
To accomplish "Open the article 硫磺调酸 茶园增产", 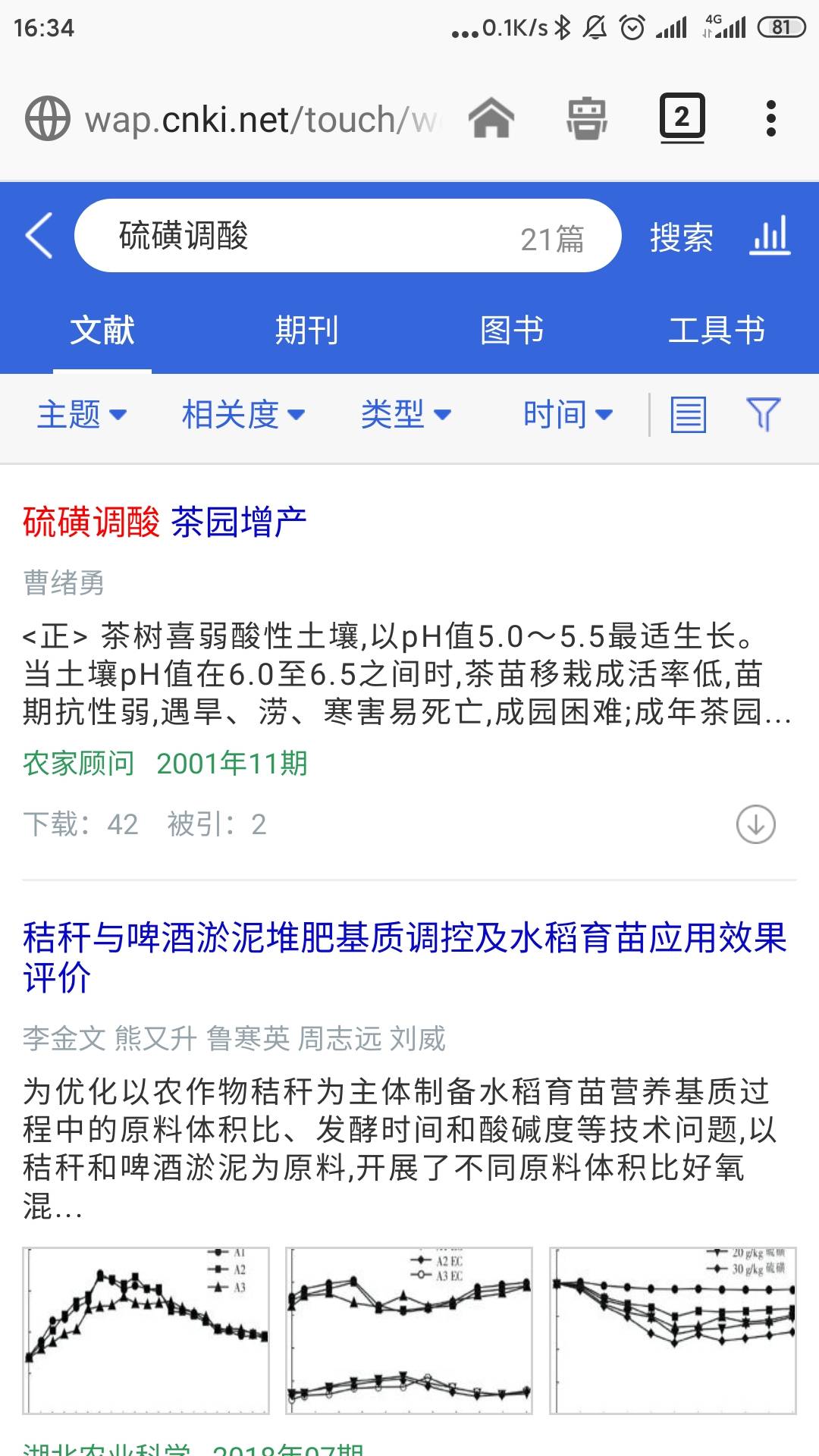I will pyautogui.click(x=165, y=522).
